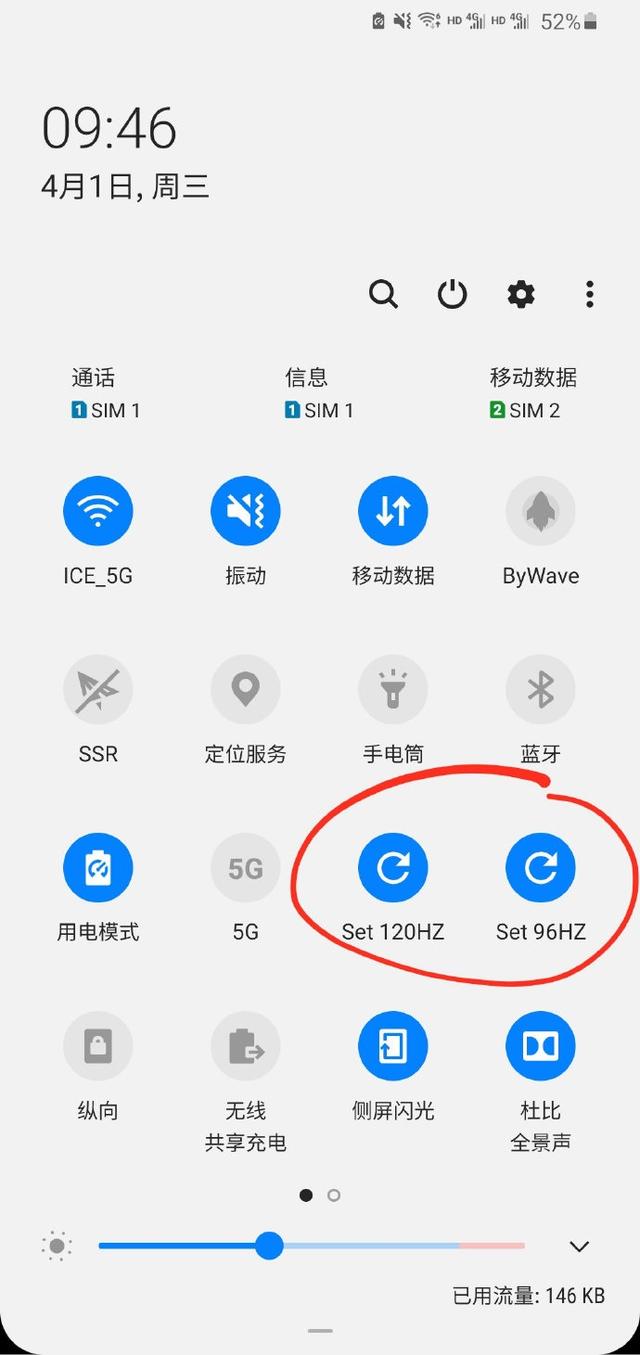Enable the ByWave tile
The height and width of the screenshot is (1355, 640).
tap(541, 511)
